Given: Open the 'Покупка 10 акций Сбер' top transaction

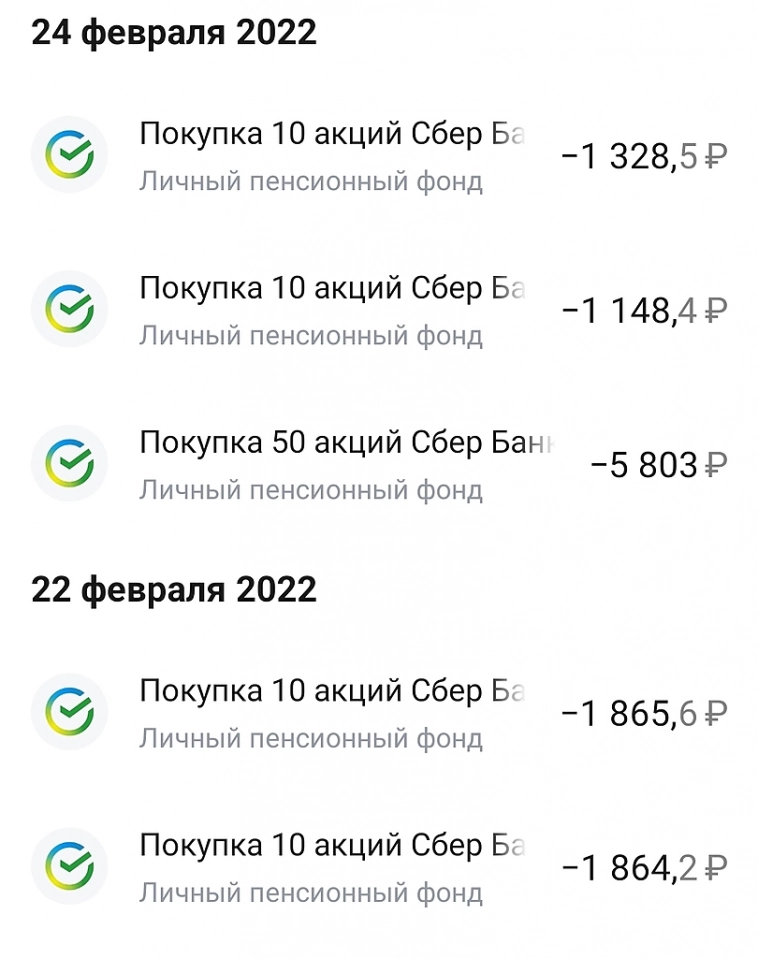Looking at the screenshot, I should coord(330,132).
